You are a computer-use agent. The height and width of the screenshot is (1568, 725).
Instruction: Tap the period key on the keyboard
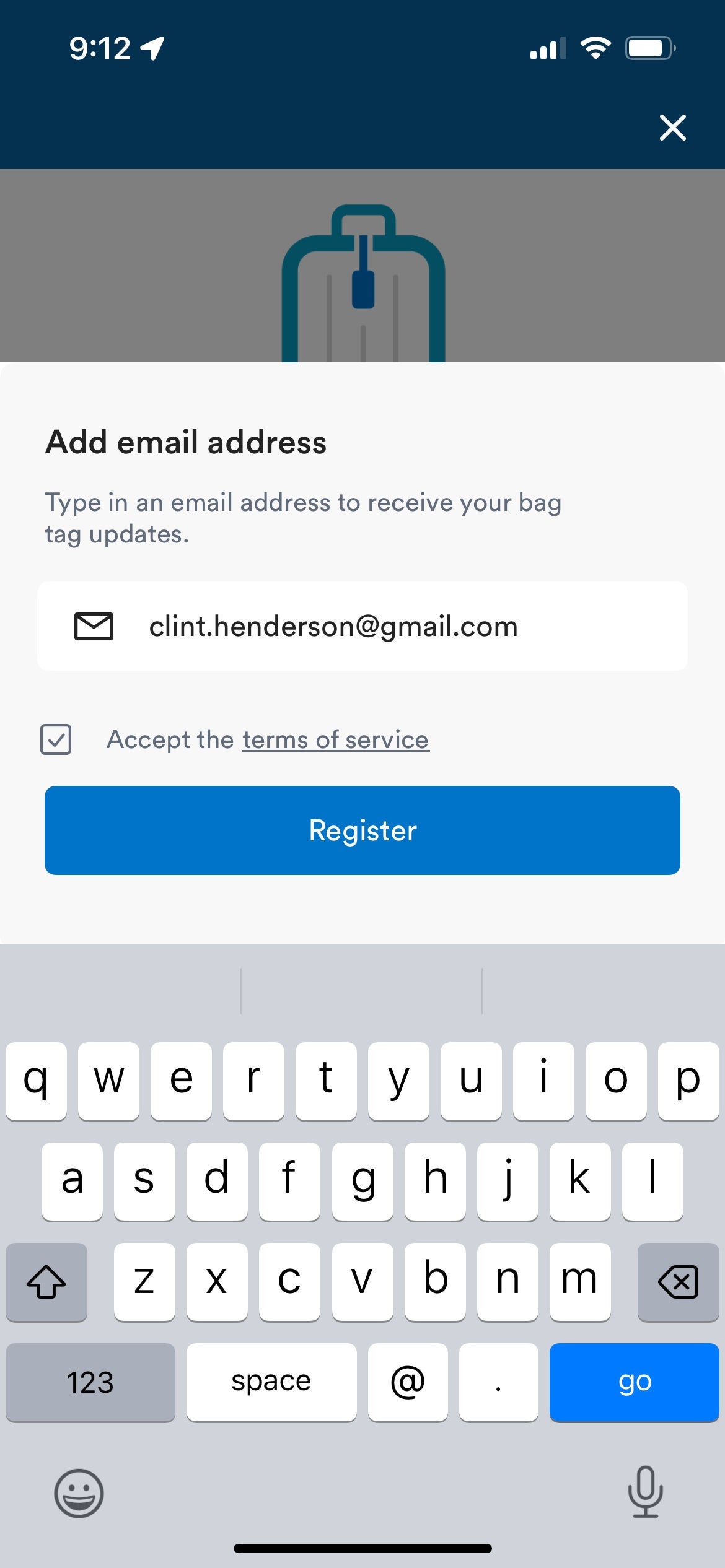[499, 1382]
